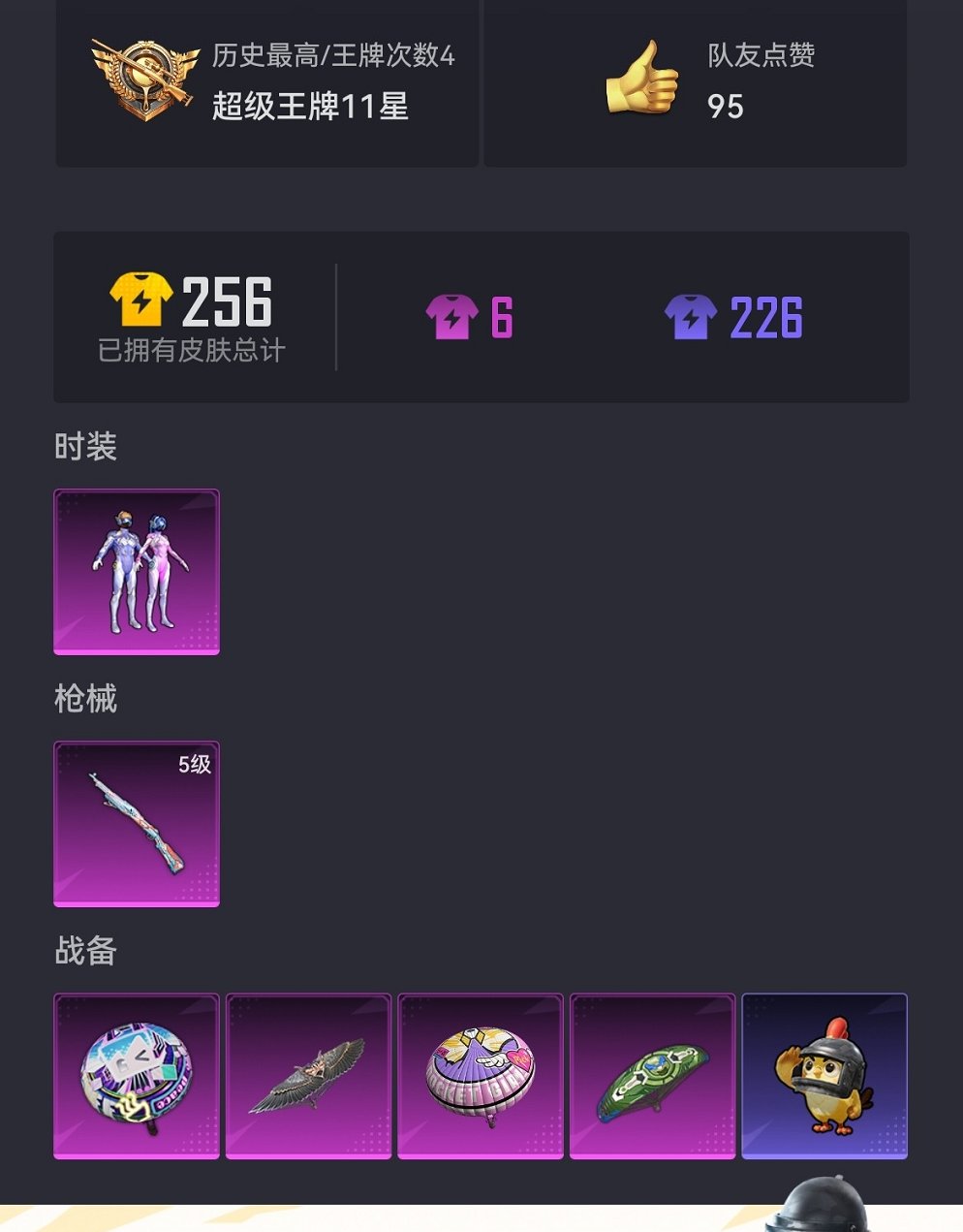Select the duo outfit skin thumbnail
The width and height of the screenshot is (963, 1232).
click(136, 572)
